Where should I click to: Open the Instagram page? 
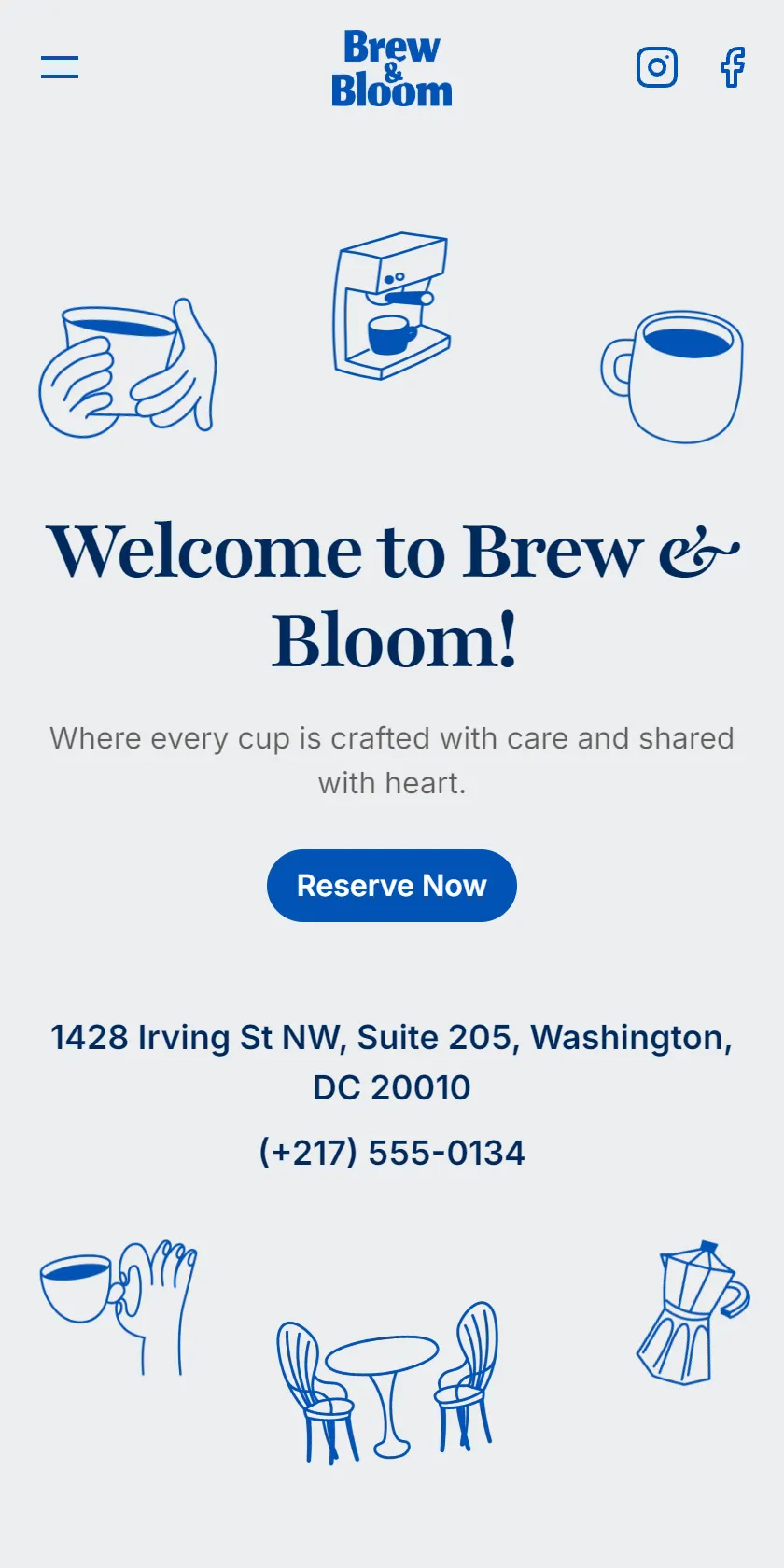coord(657,67)
